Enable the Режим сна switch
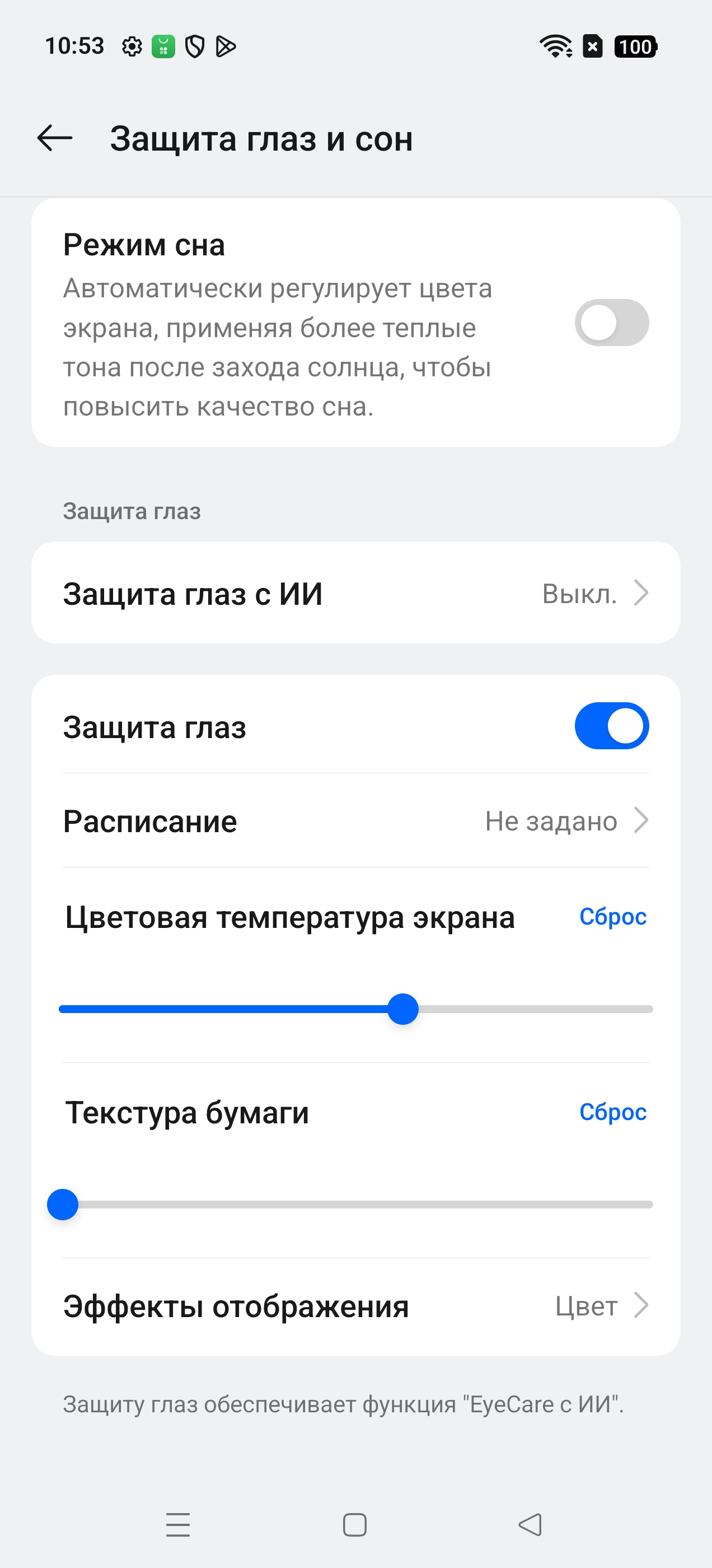The width and height of the screenshot is (712, 1568). (x=611, y=323)
